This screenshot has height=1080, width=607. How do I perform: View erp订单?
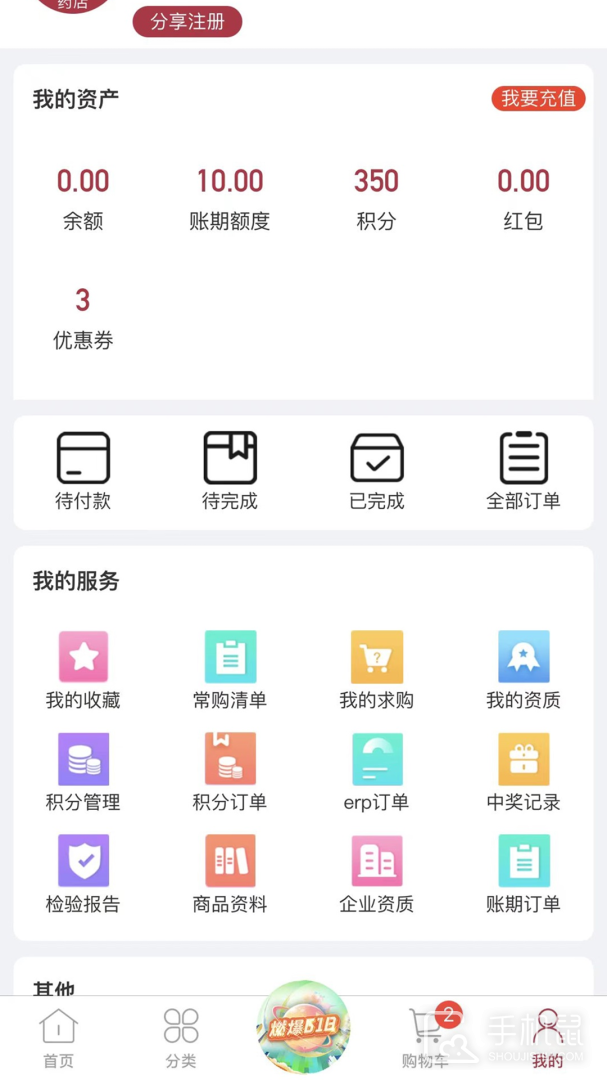coord(377,772)
